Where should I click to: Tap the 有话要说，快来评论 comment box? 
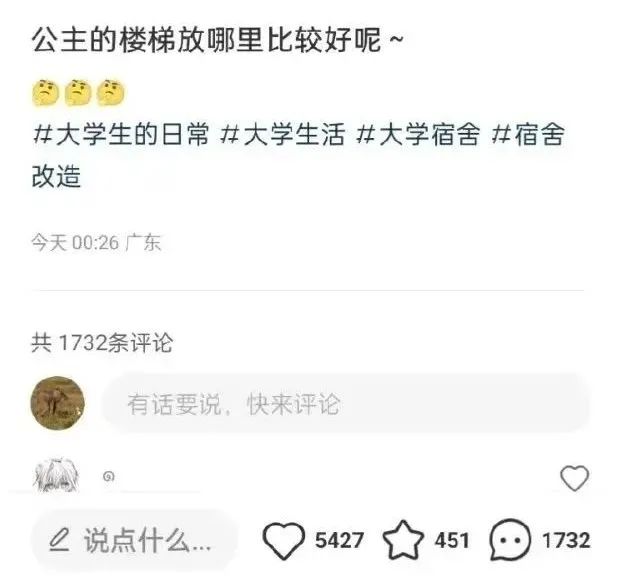[x=345, y=404]
